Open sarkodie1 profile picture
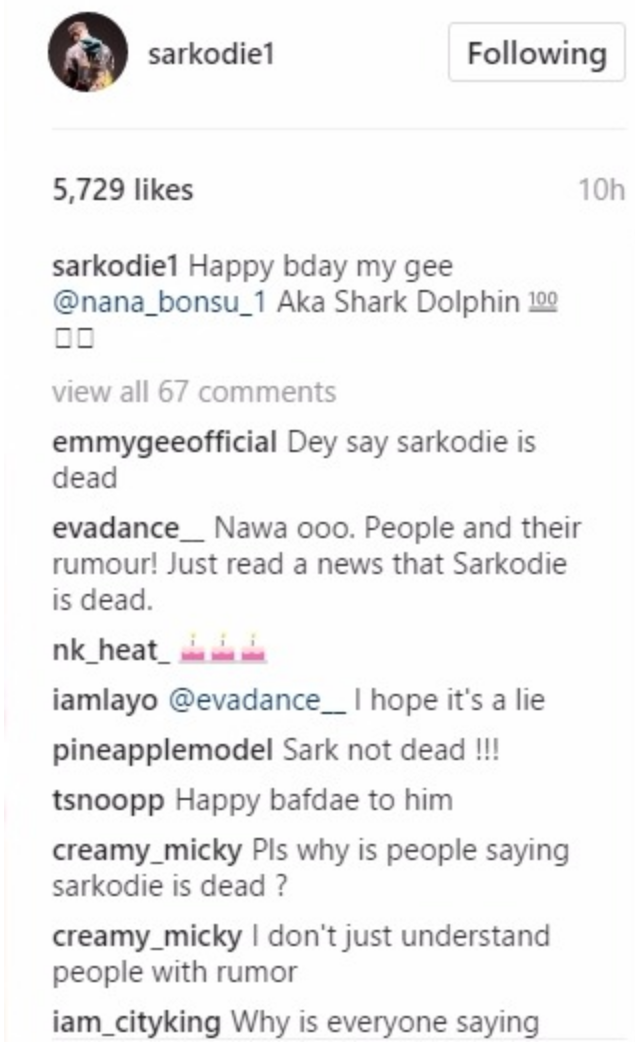The width and height of the screenshot is (635, 1053). pyautogui.click(x=88, y=52)
